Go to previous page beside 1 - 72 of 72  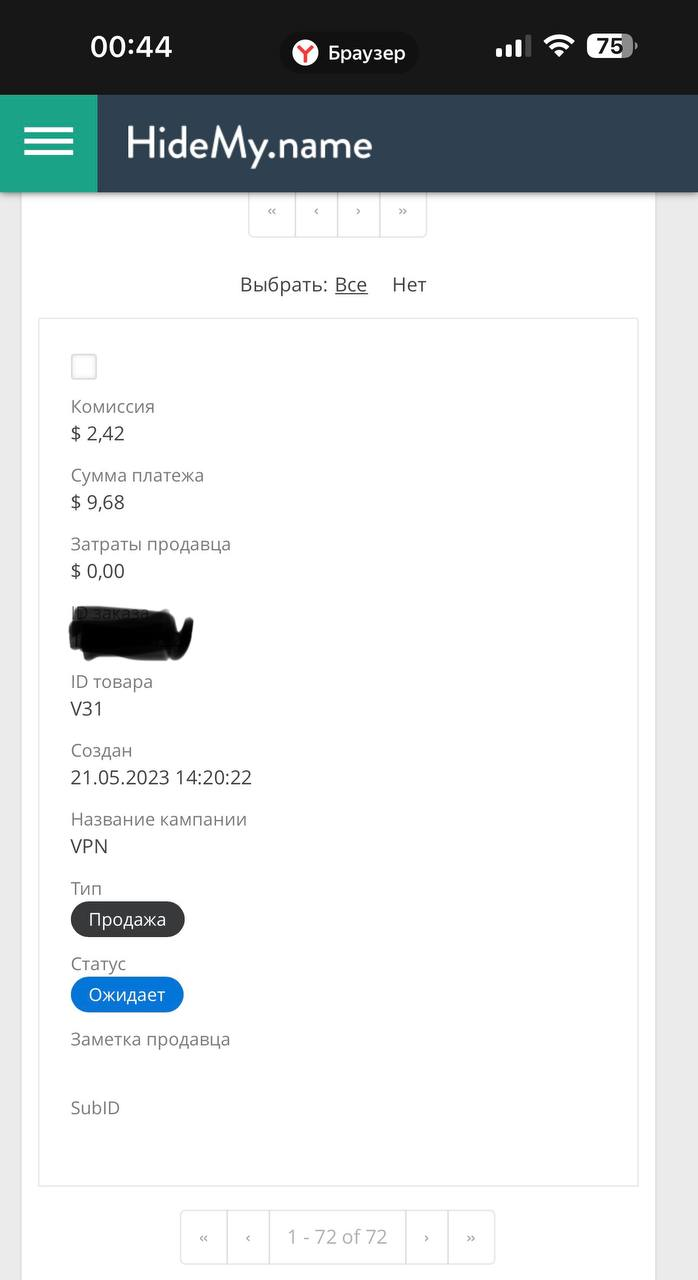click(248, 1238)
